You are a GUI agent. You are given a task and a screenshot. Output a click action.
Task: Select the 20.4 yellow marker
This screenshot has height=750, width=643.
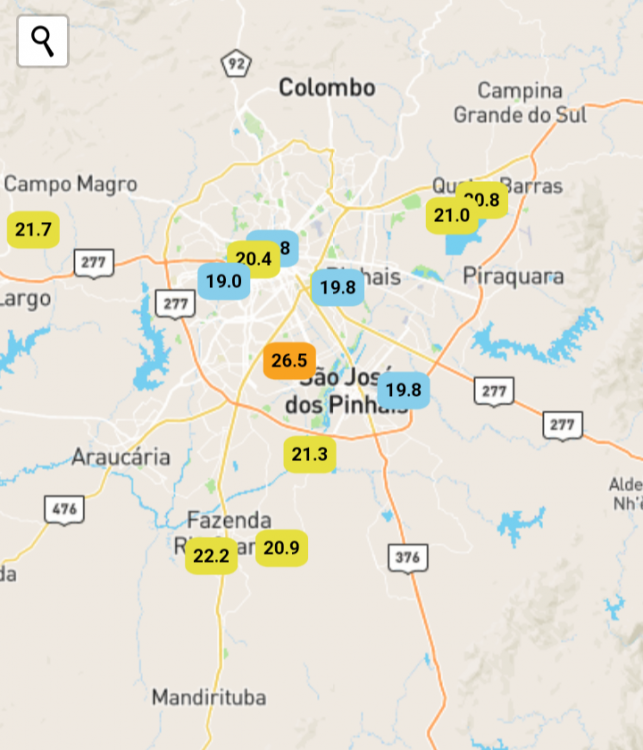click(253, 260)
